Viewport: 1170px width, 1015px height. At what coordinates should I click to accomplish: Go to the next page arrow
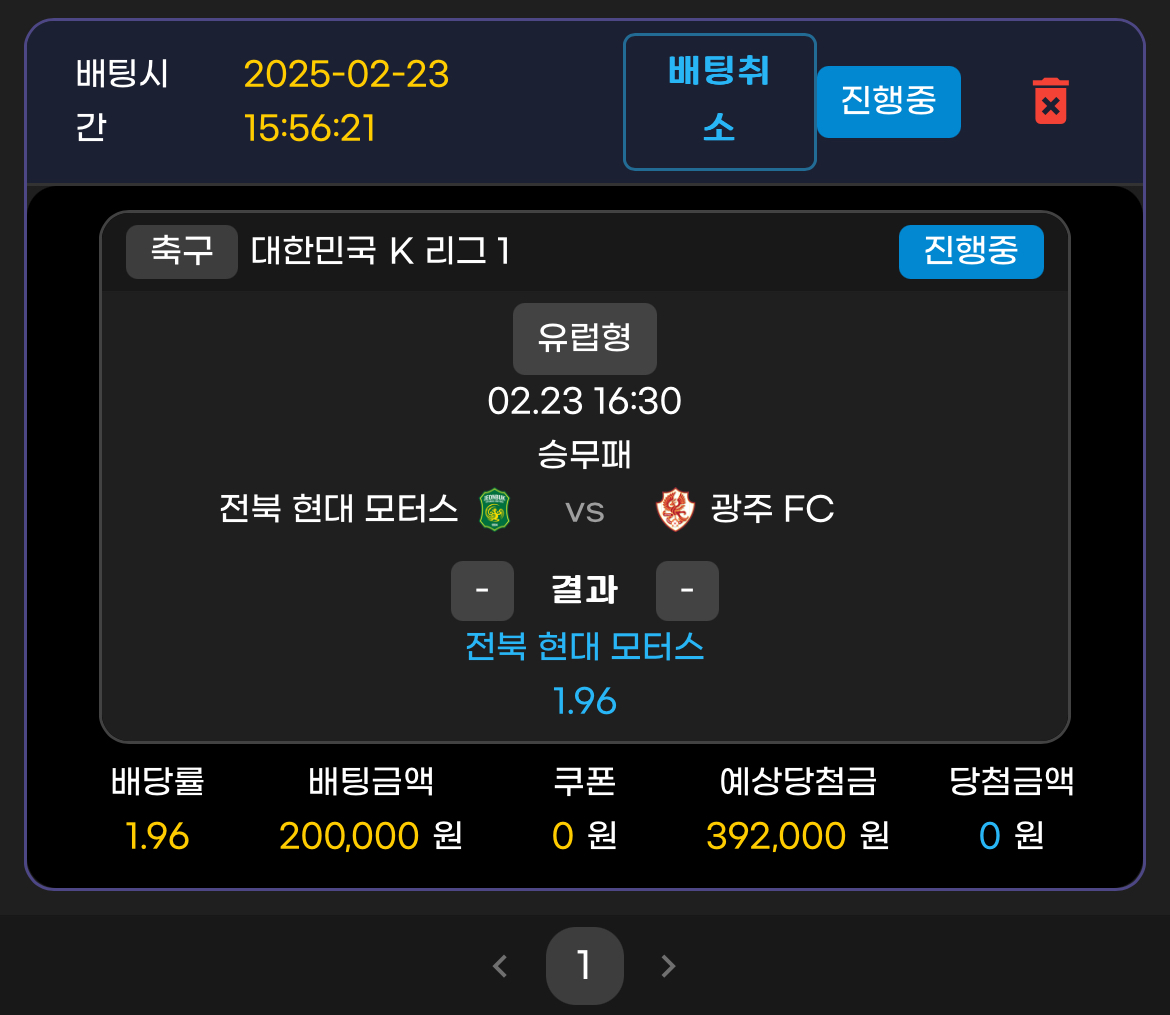669,966
